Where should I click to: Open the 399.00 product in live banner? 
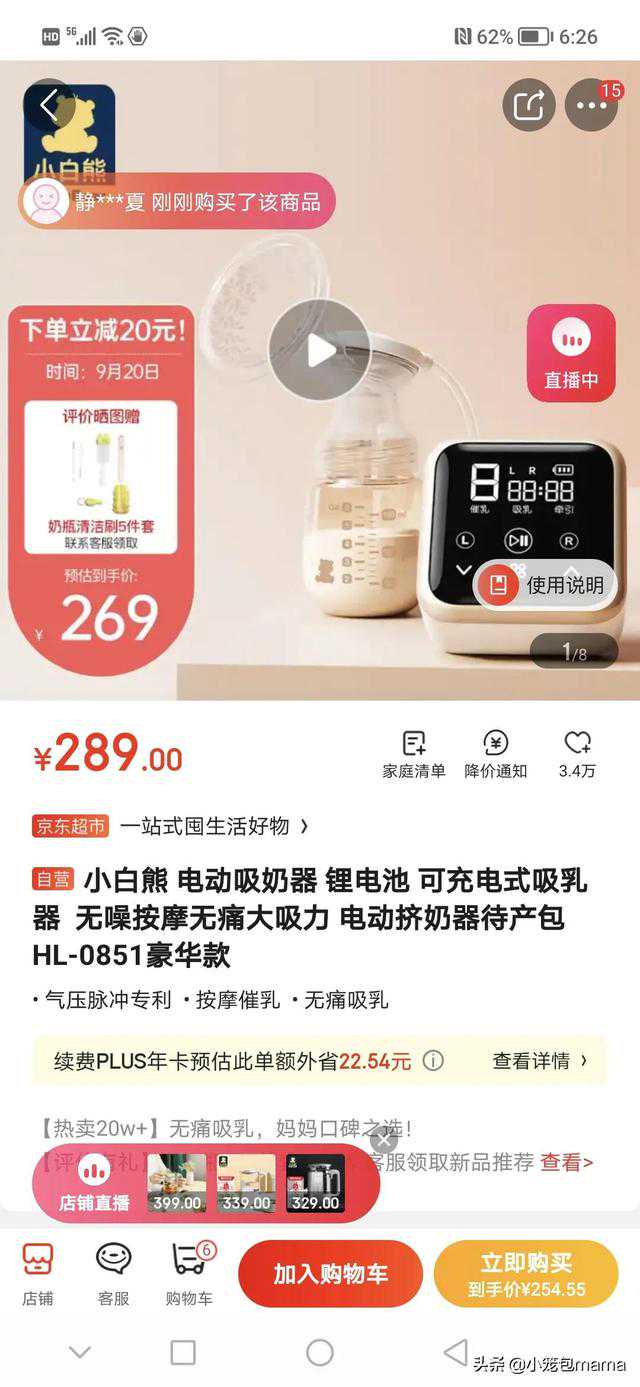click(x=177, y=1183)
